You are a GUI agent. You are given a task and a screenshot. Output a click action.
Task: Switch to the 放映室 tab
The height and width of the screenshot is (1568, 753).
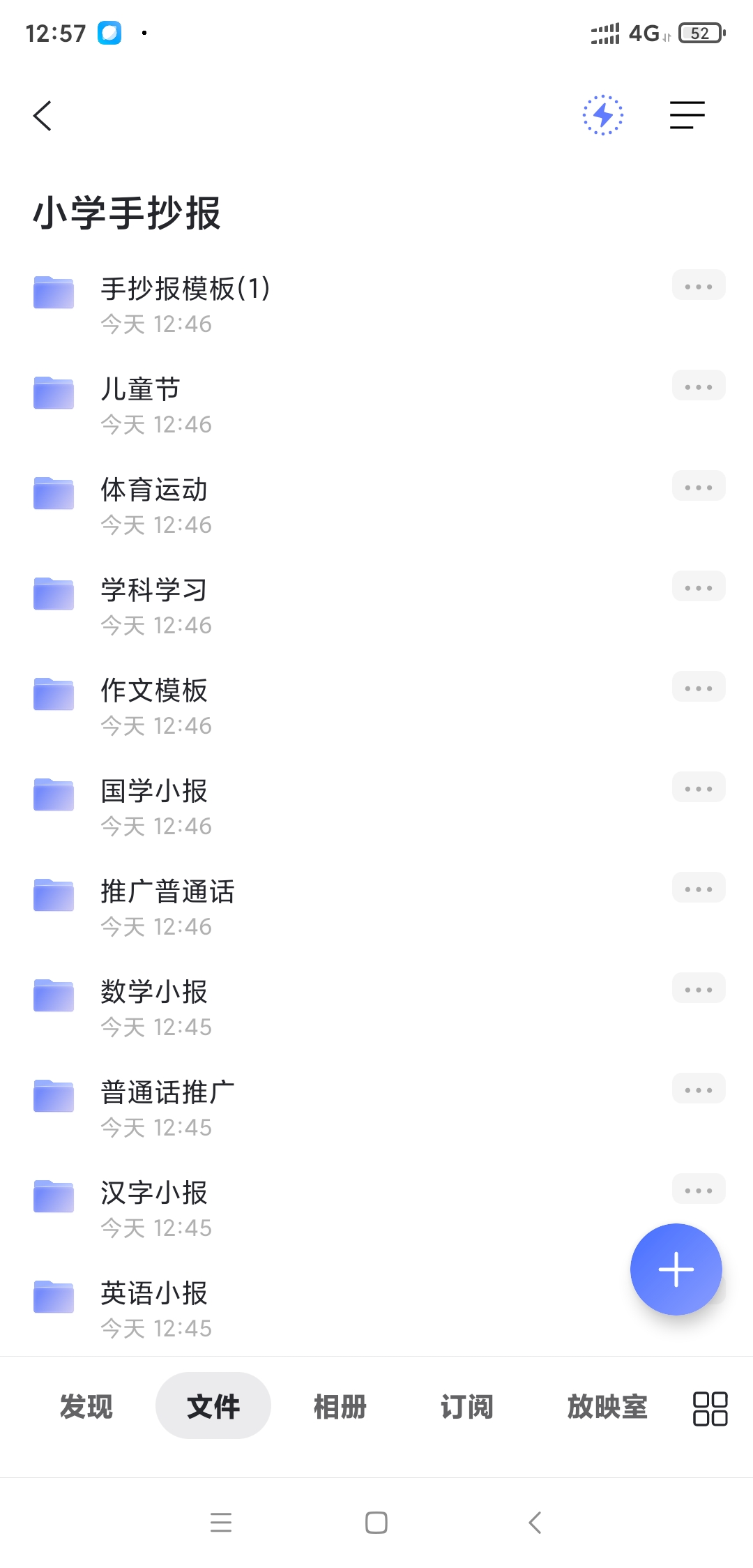coord(607,1406)
